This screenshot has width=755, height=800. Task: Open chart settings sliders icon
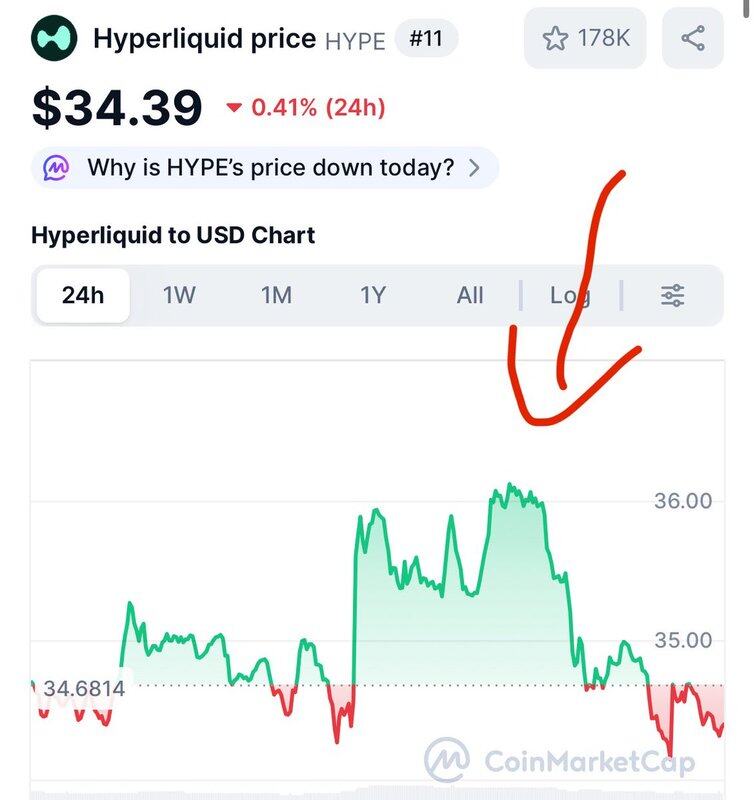point(673,296)
